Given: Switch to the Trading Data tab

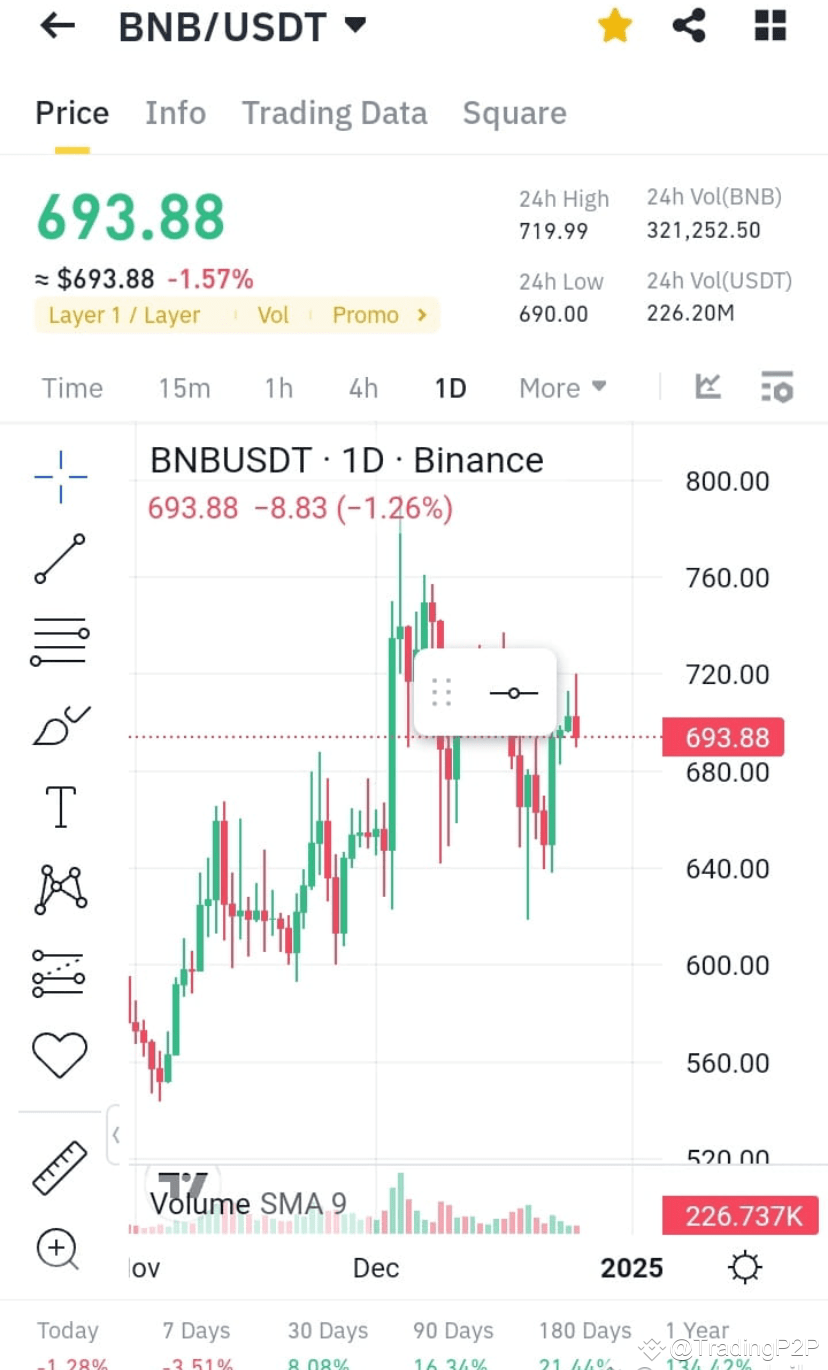Looking at the screenshot, I should (334, 113).
